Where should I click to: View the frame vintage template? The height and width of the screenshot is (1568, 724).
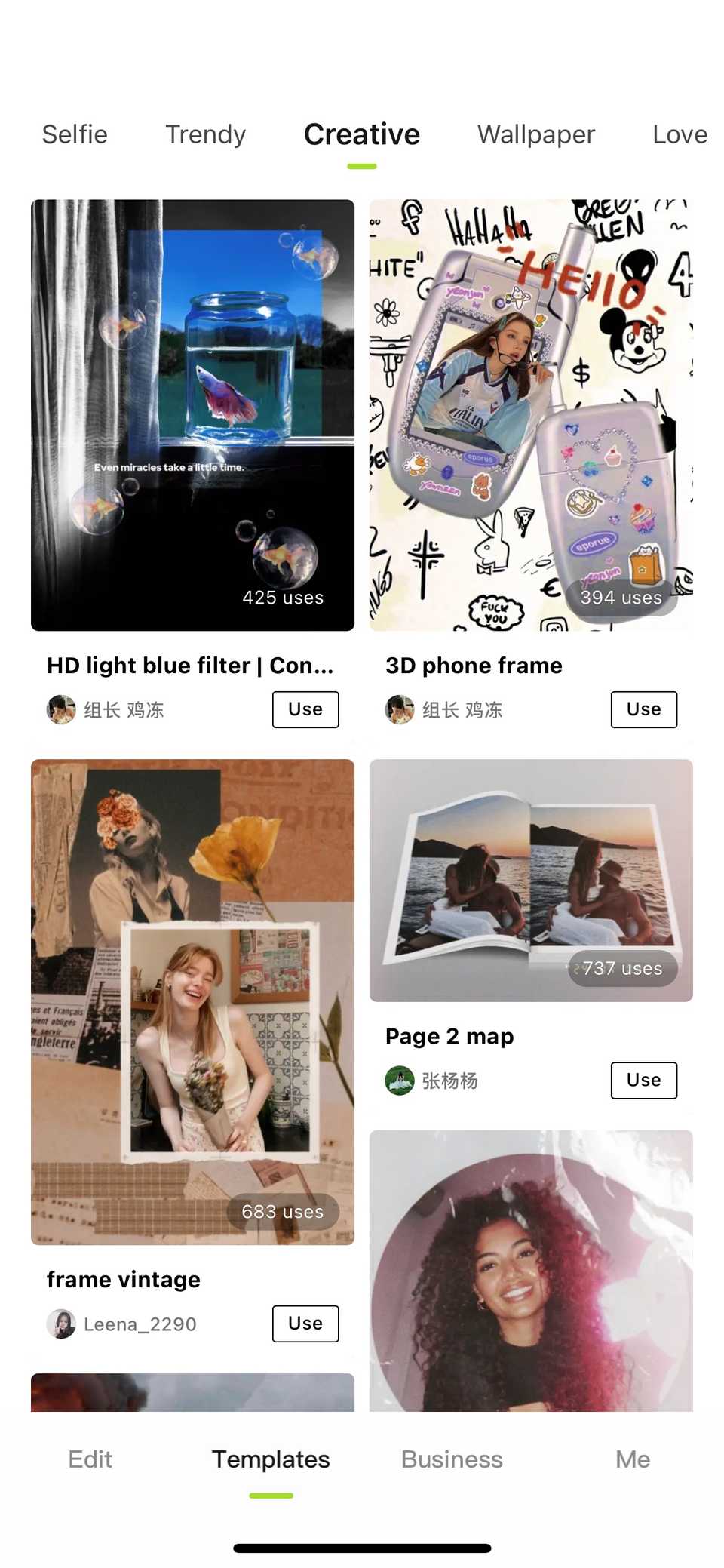[x=192, y=1001]
